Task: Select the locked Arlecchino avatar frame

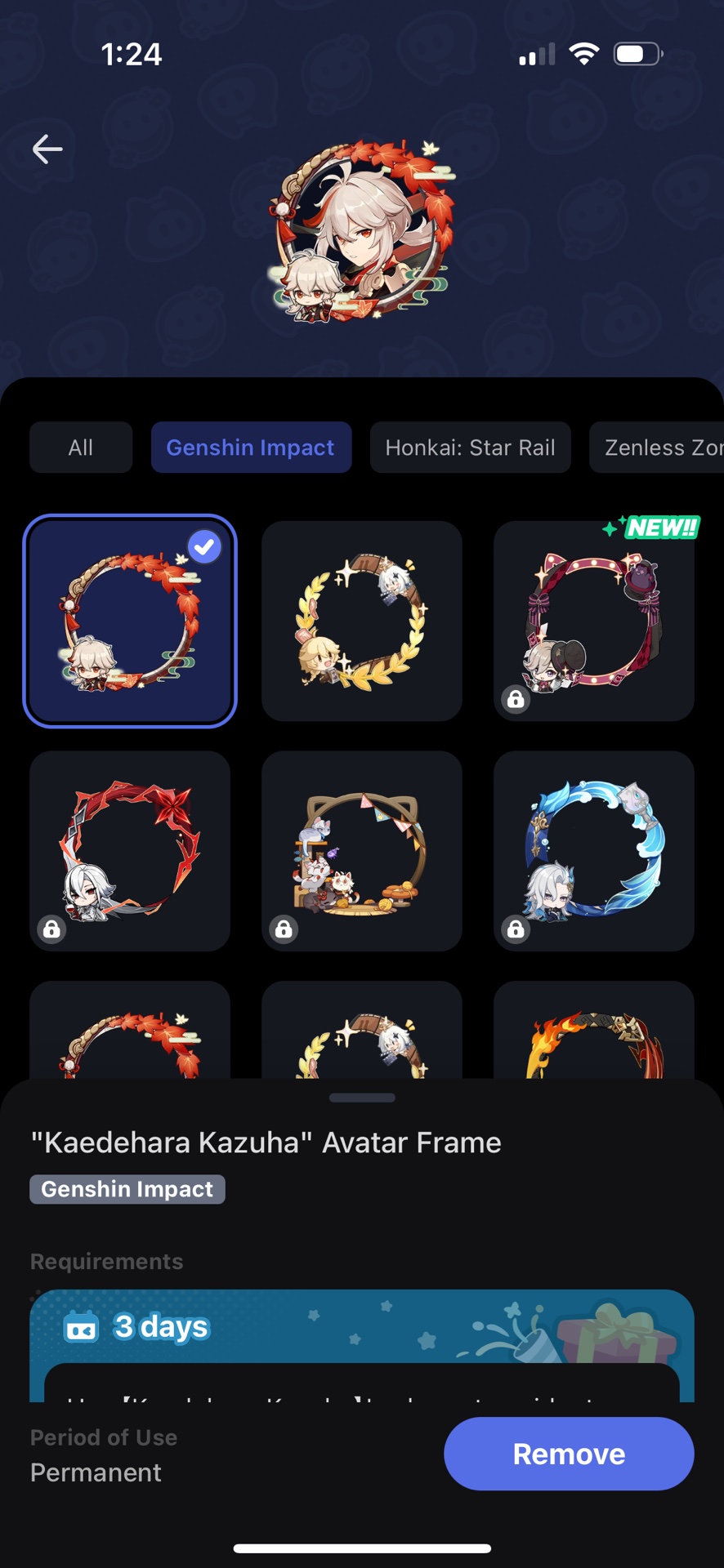Action: tap(130, 852)
